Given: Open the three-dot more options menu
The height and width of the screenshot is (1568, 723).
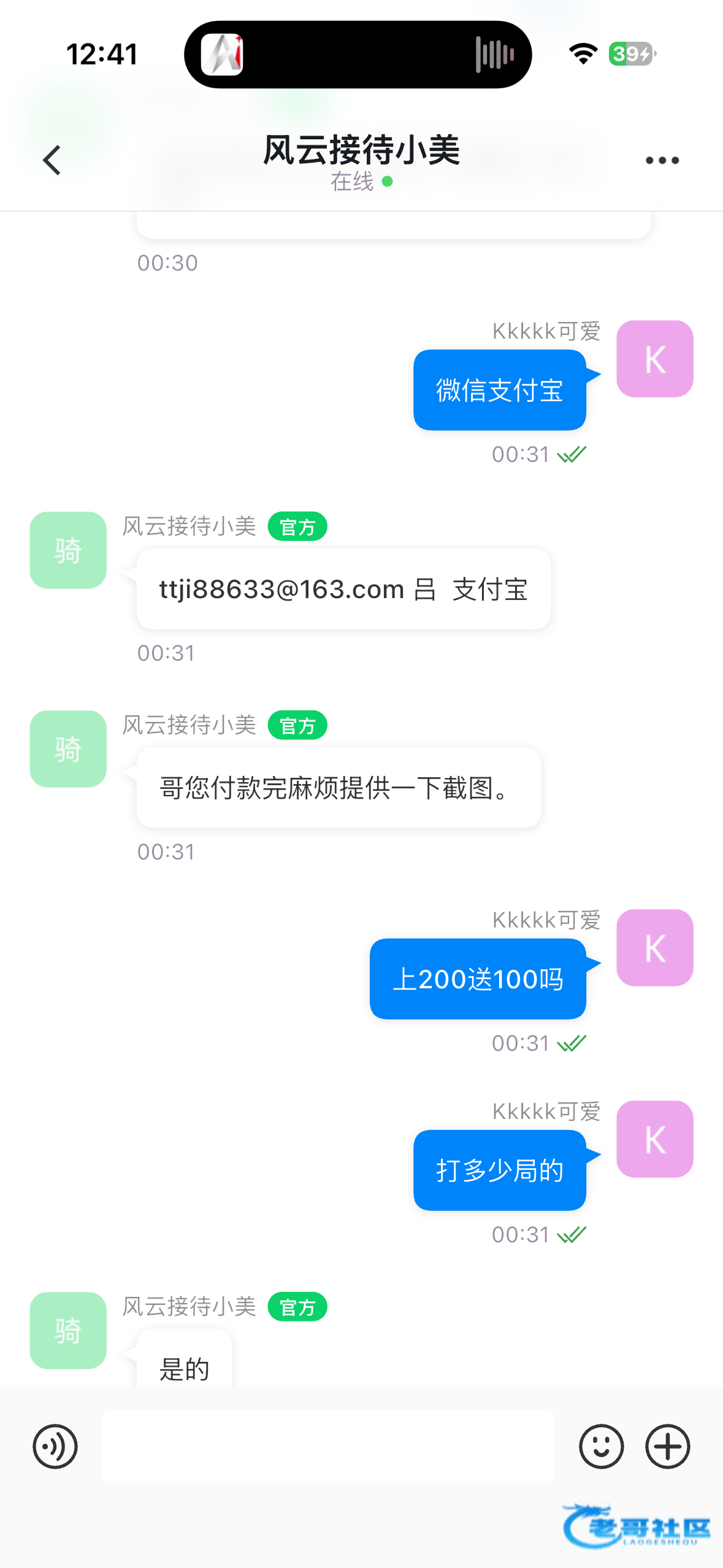Looking at the screenshot, I should pyautogui.click(x=662, y=161).
